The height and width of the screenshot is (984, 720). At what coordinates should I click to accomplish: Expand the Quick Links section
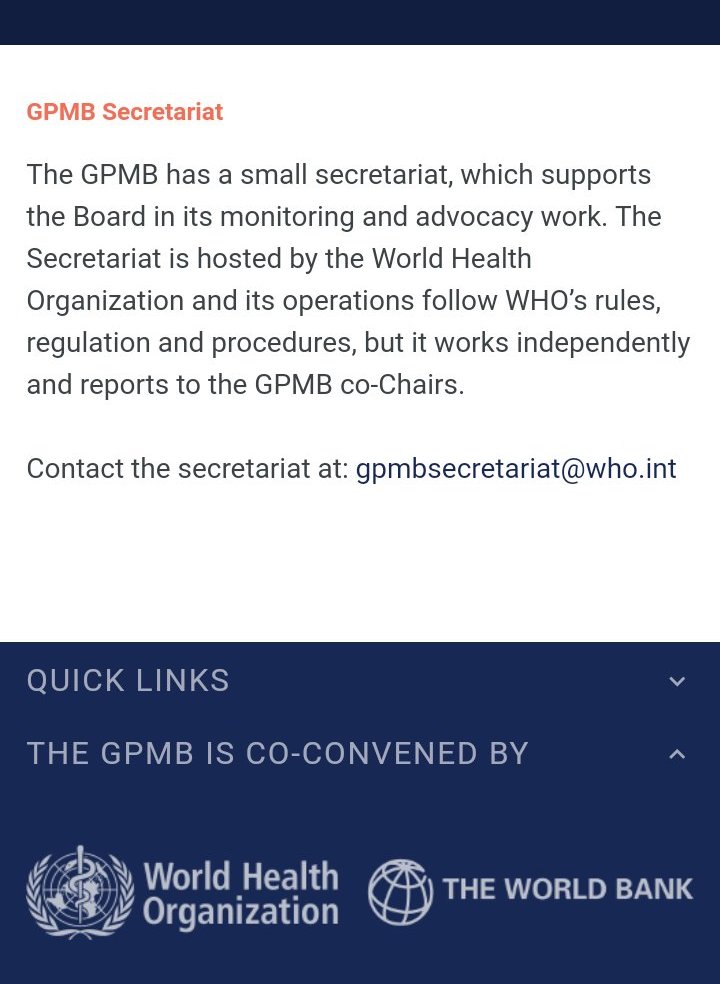point(677,682)
